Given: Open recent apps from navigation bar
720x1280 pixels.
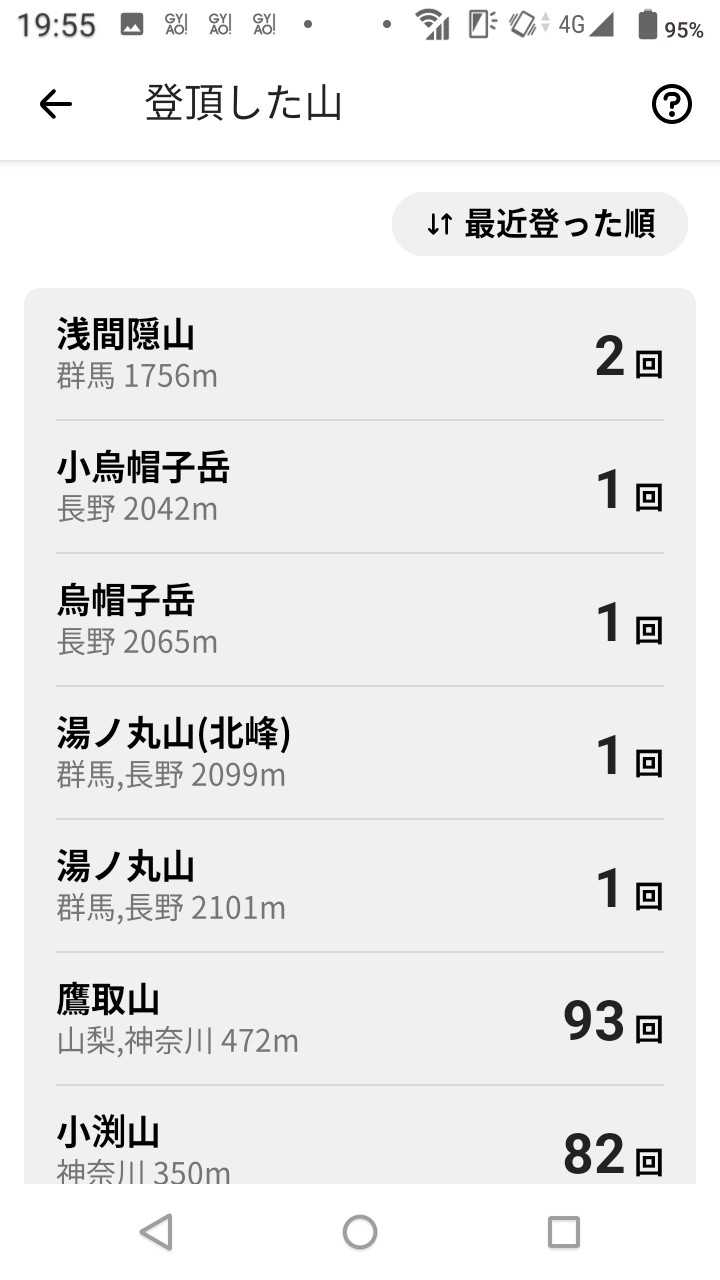Looking at the screenshot, I should [564, 1232].
